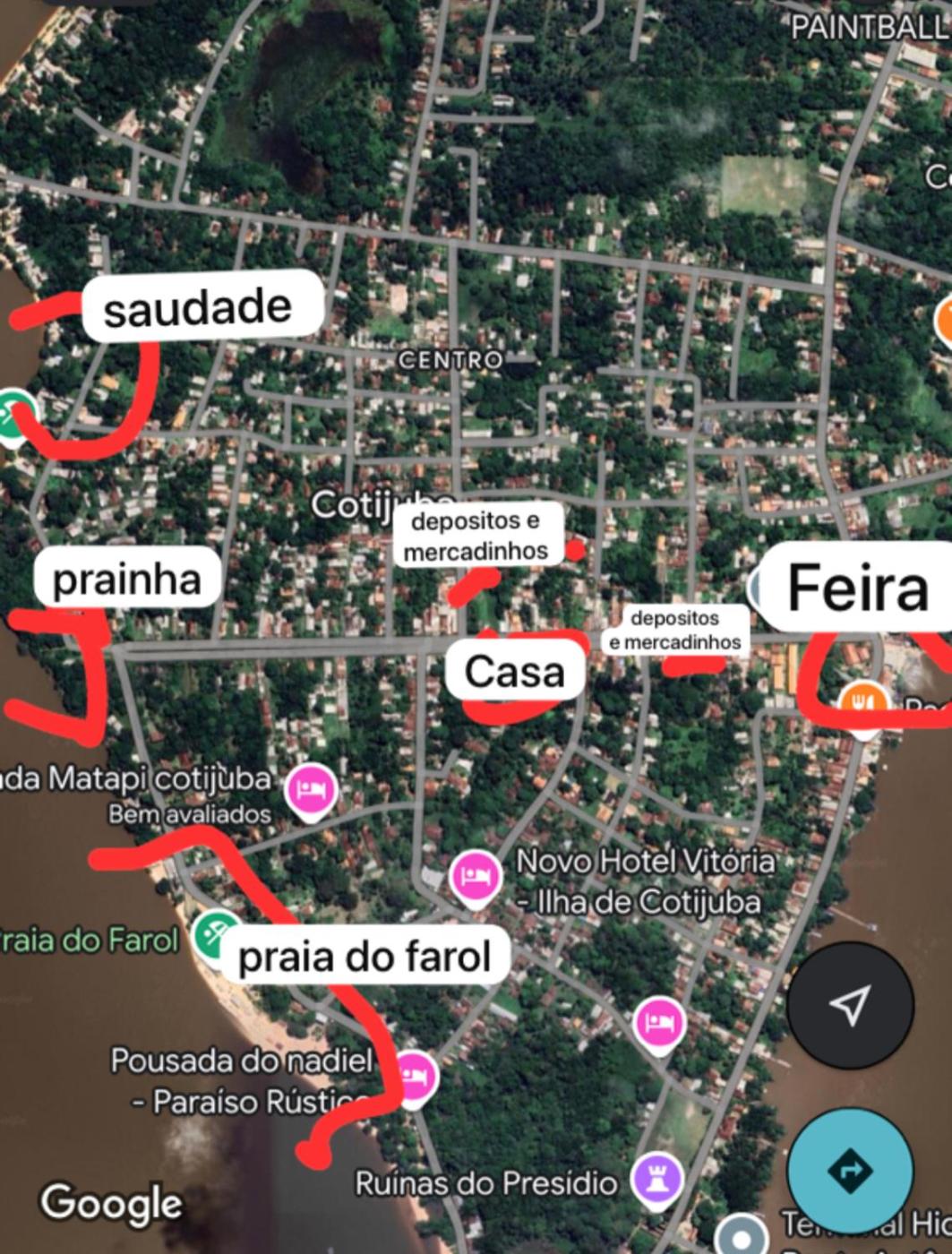
Task: Center the map on my location
Action: [x=850, y=1005]
